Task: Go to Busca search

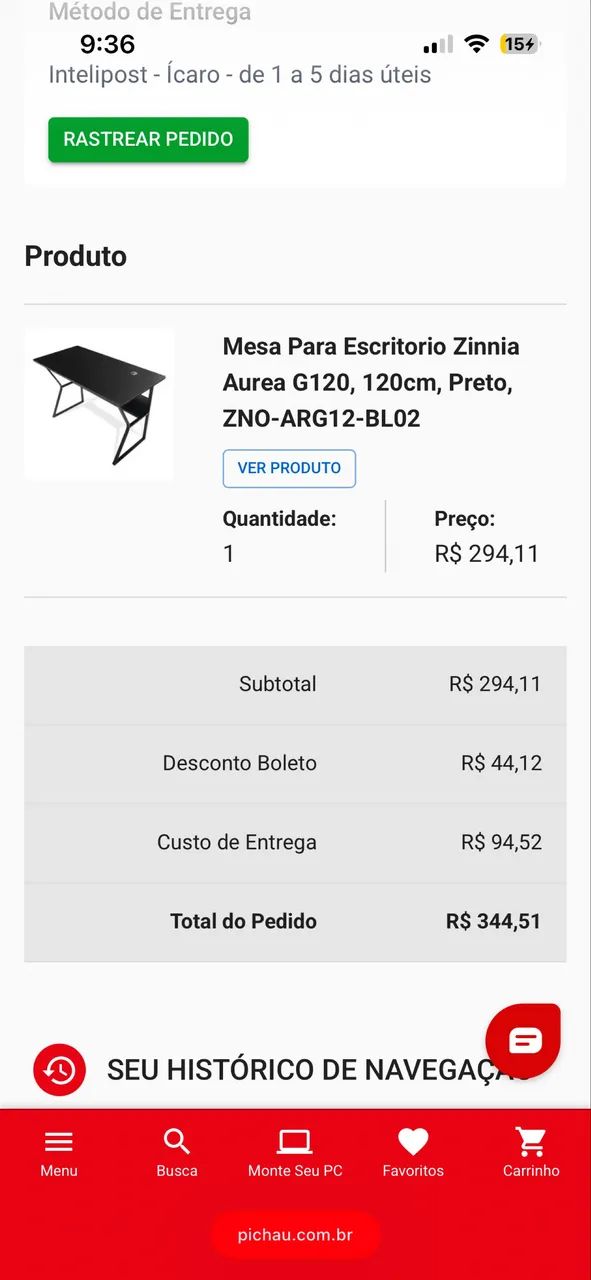Action: coord(177,1153)
